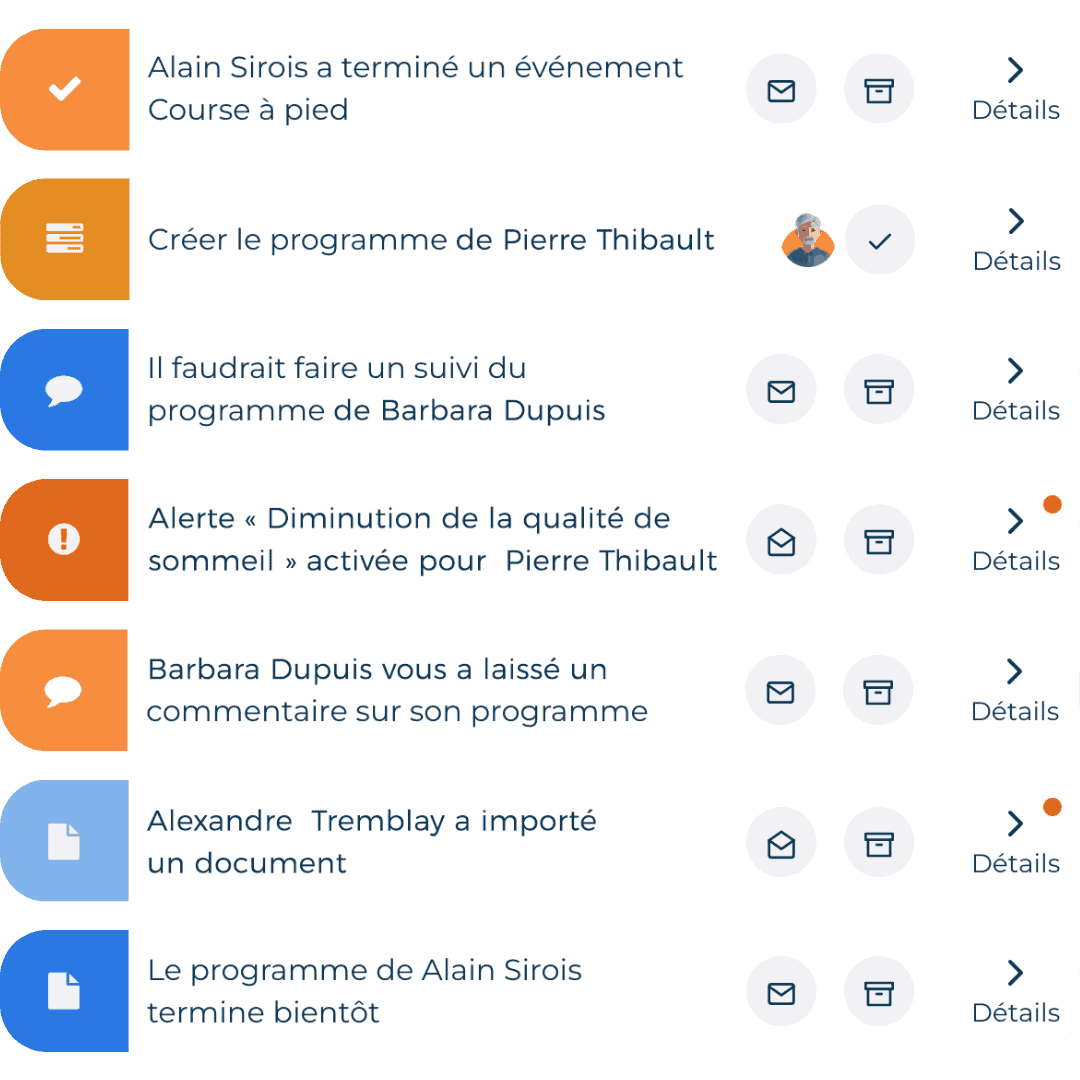View details of Alain Sirois program ending
The width and height of the screenshot is (1080, 1080).
coord(1015,993)
